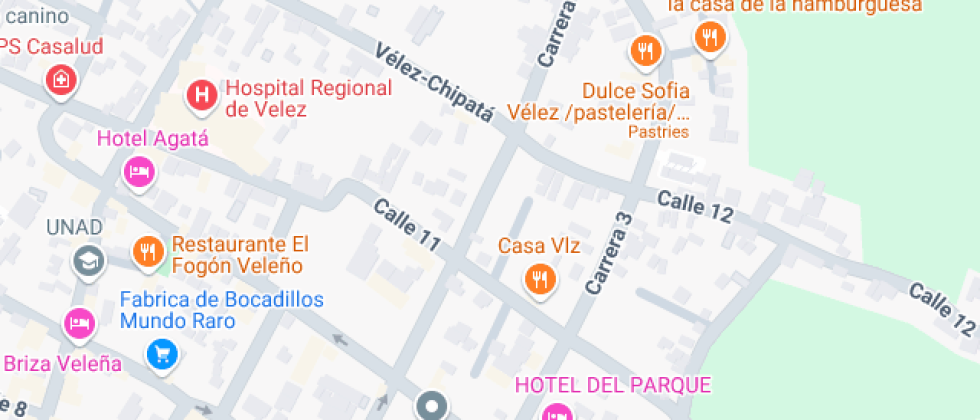The width and height of the screenshot is (980, 420).
Task: Select the Casa Vlz restaurant pin
Action: pyautogui.click(x=541, y=278)
